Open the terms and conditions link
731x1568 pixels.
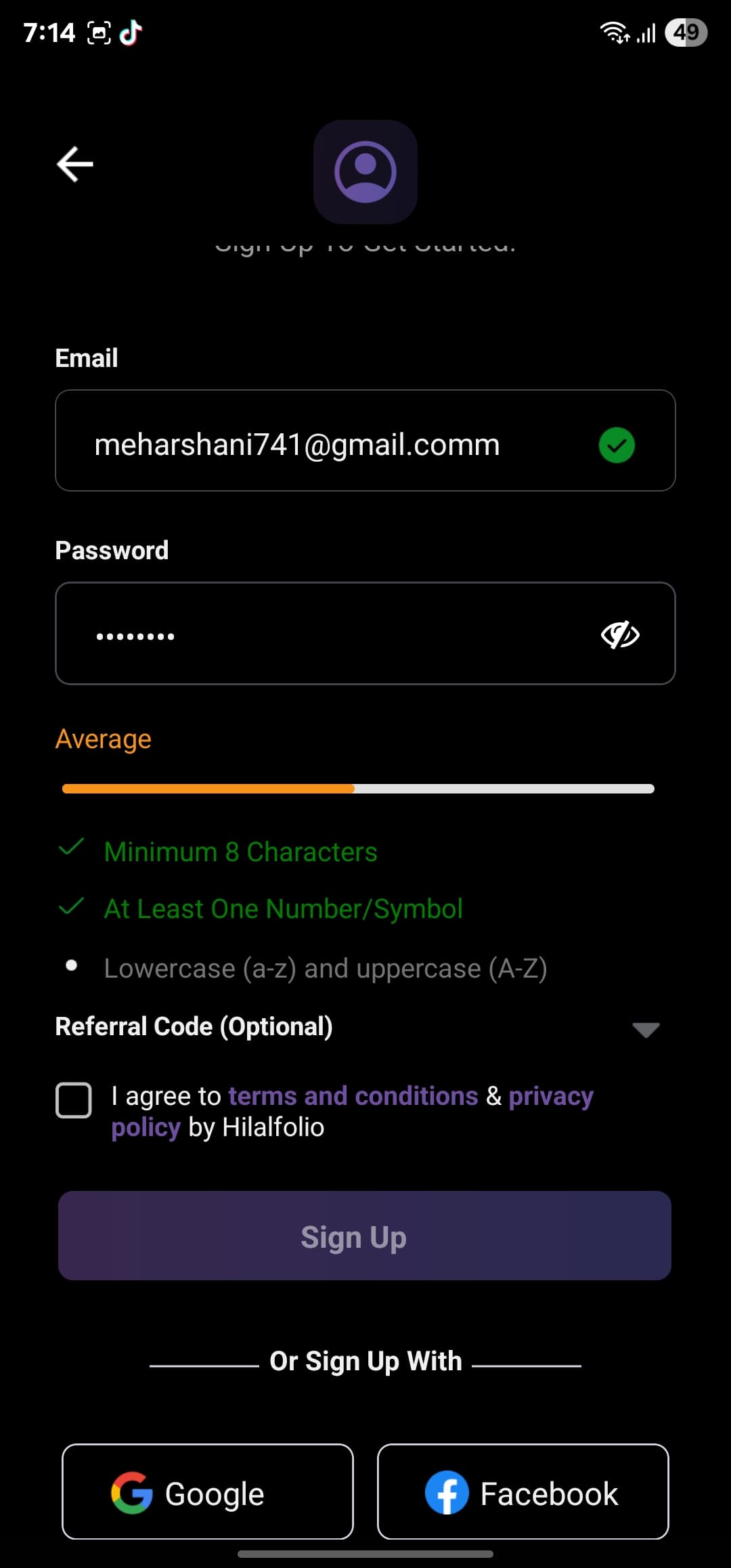tap(353, 1095)
